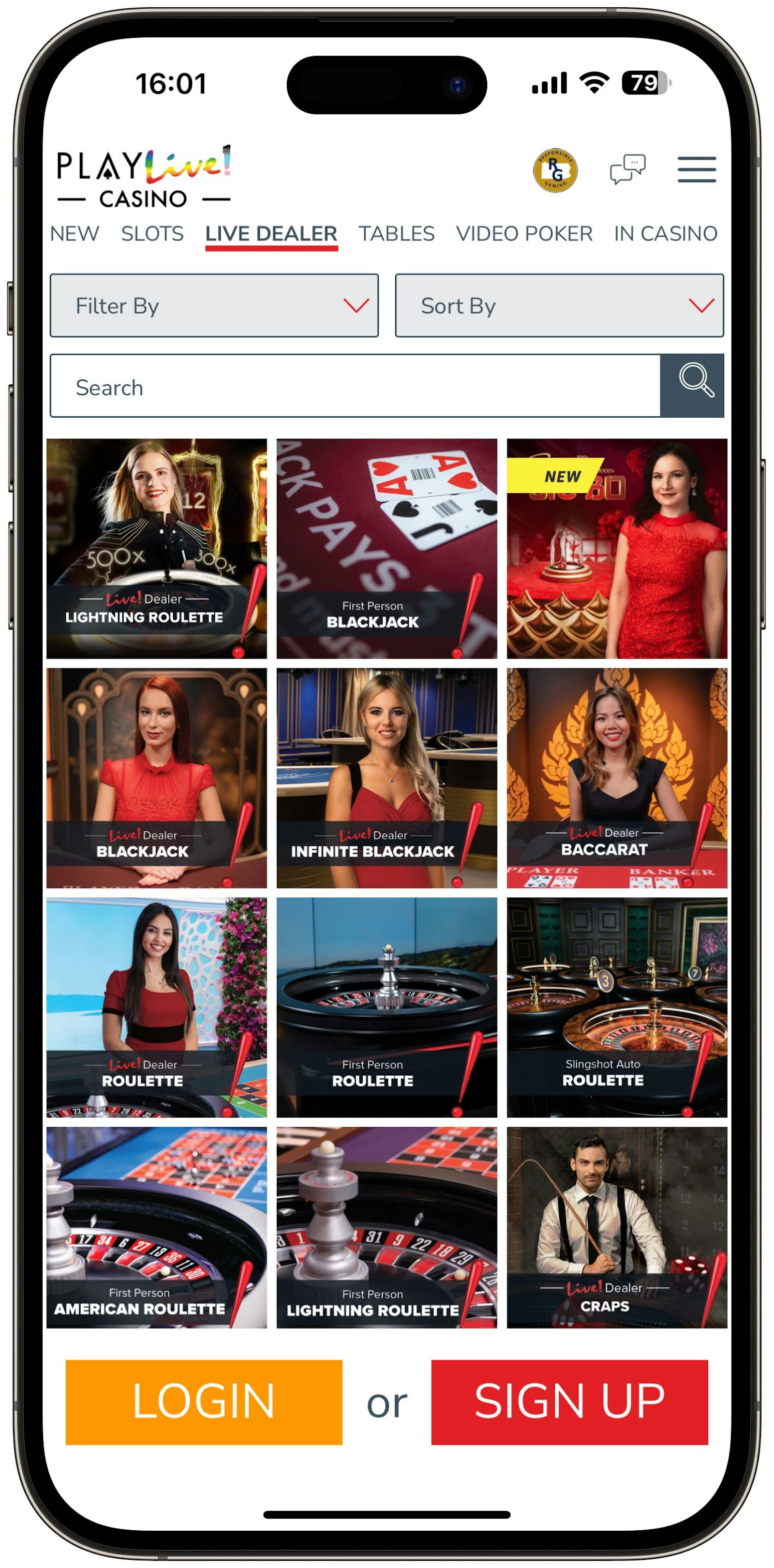774x1568 pixels.
Task: Launch Live Dealer Infinite Blackjack
Action: (x=387, y=778)
